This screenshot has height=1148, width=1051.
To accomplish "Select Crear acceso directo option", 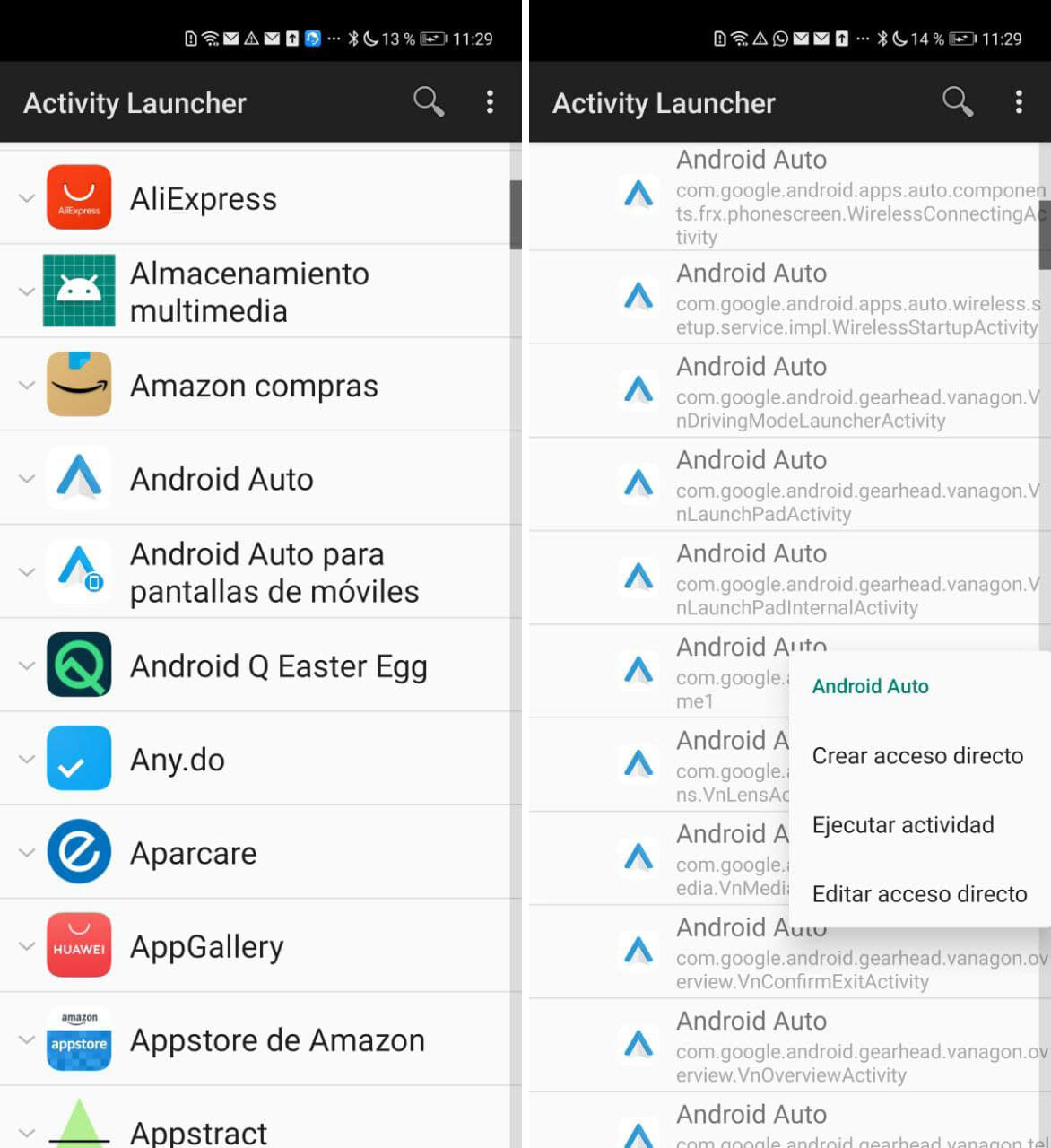I will coord(916,756).
